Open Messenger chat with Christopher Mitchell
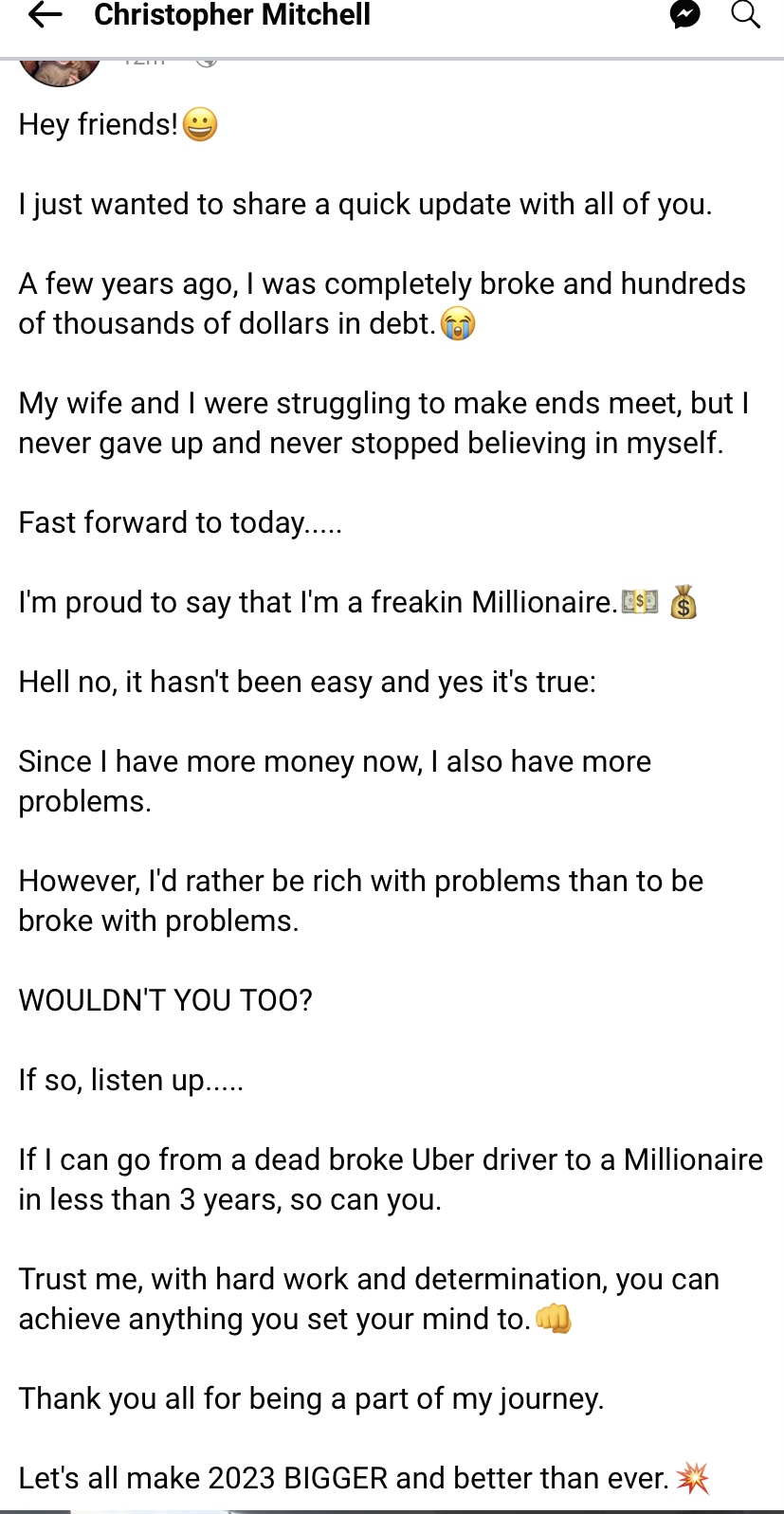This screenshot has width=784, height=1514. [684, 14]
